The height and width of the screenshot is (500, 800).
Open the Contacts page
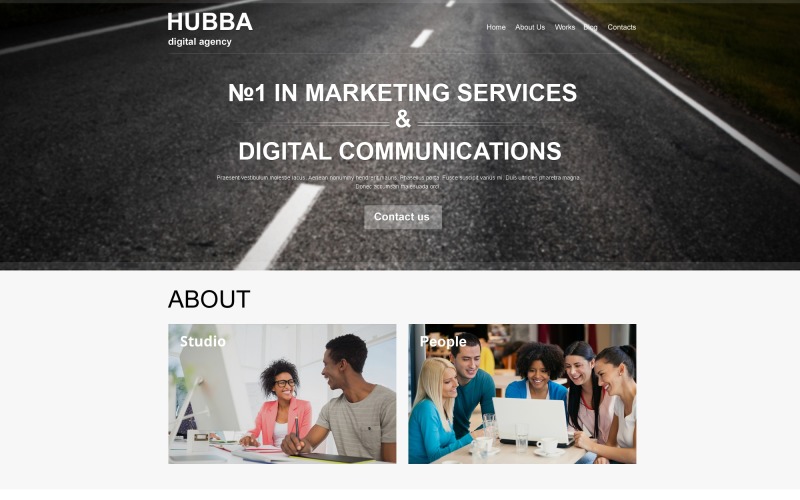tap(621, 27)
